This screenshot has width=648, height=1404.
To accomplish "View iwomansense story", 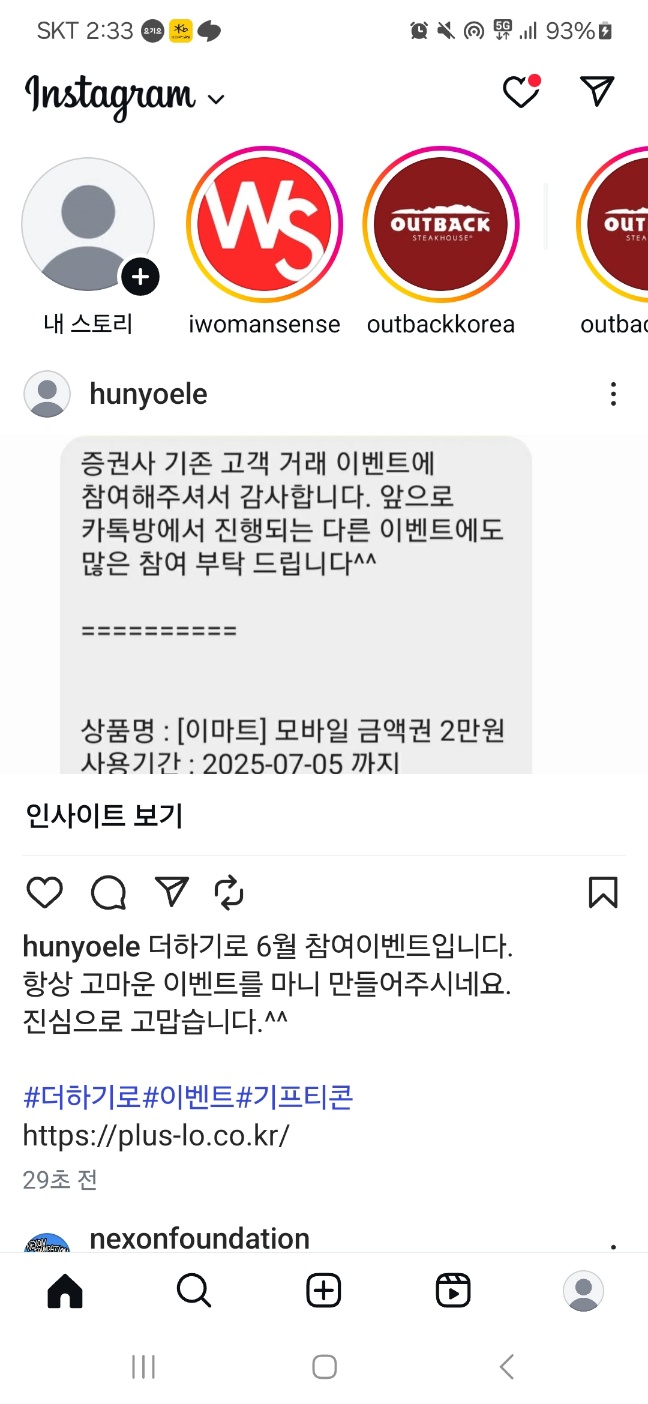I will pyautogui.click(x=264, y=225).
